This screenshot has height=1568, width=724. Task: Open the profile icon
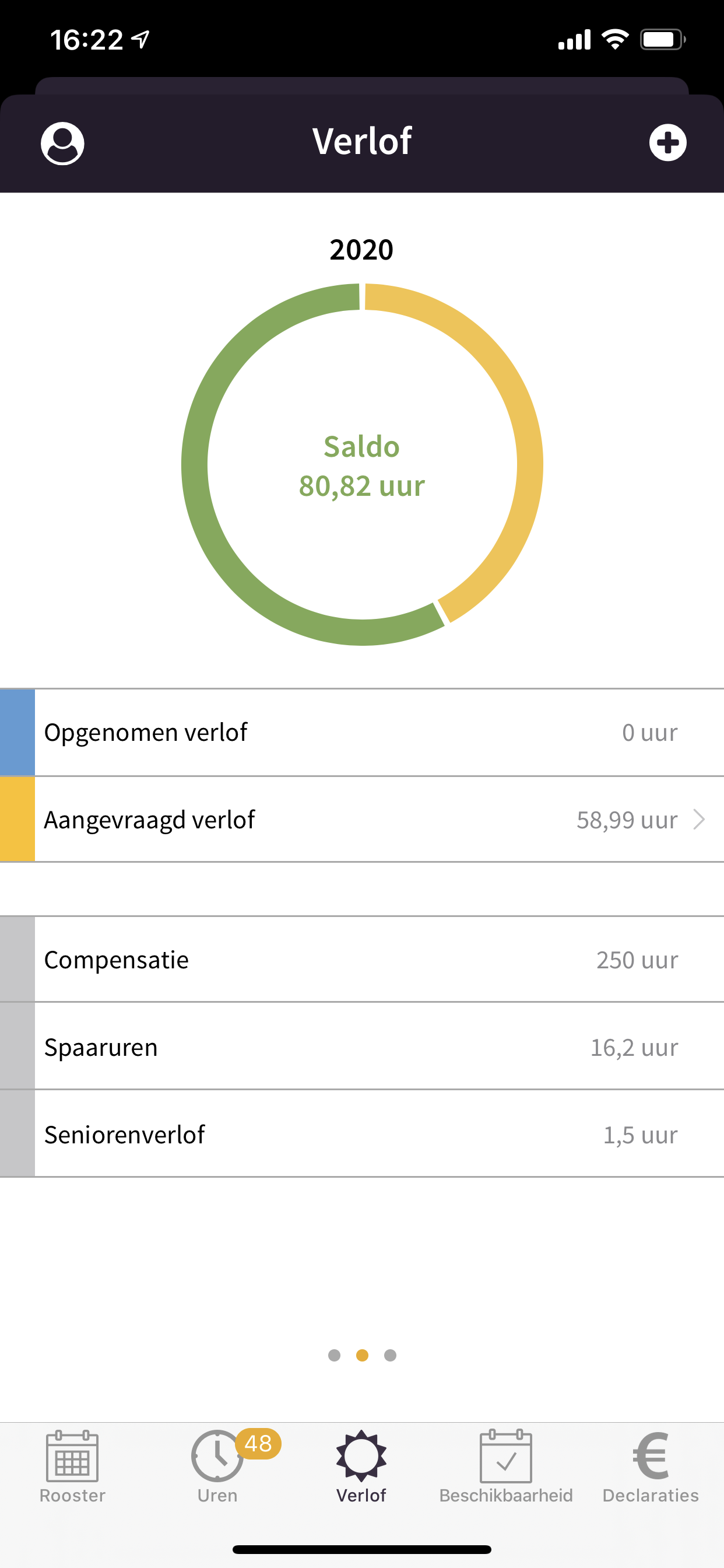[62, 143]
